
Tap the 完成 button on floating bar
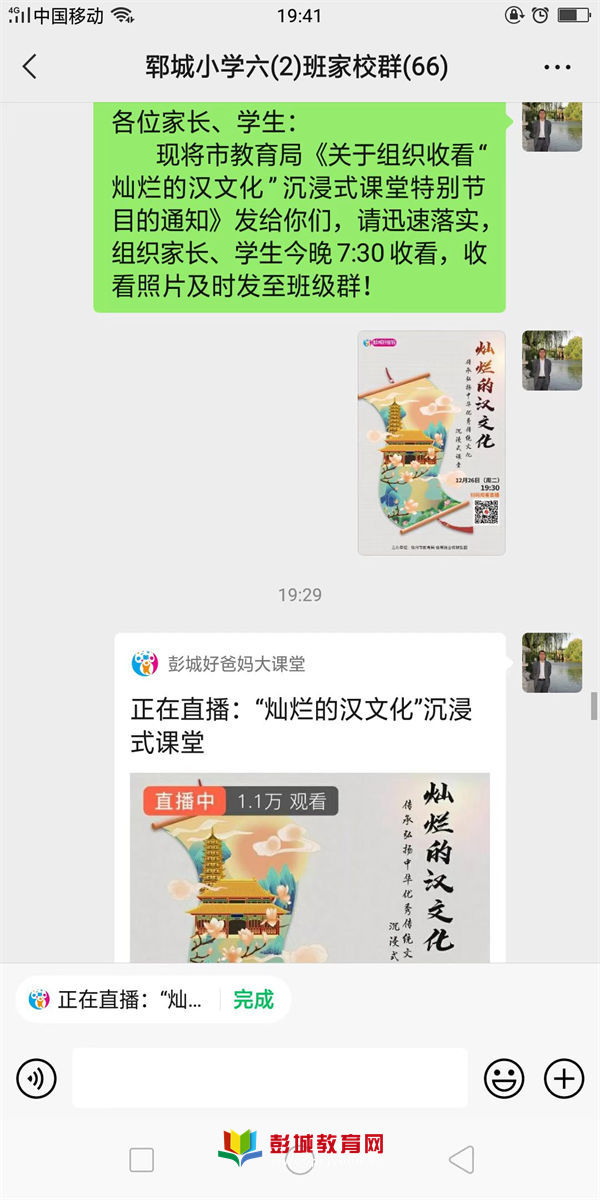coord(253,999)
